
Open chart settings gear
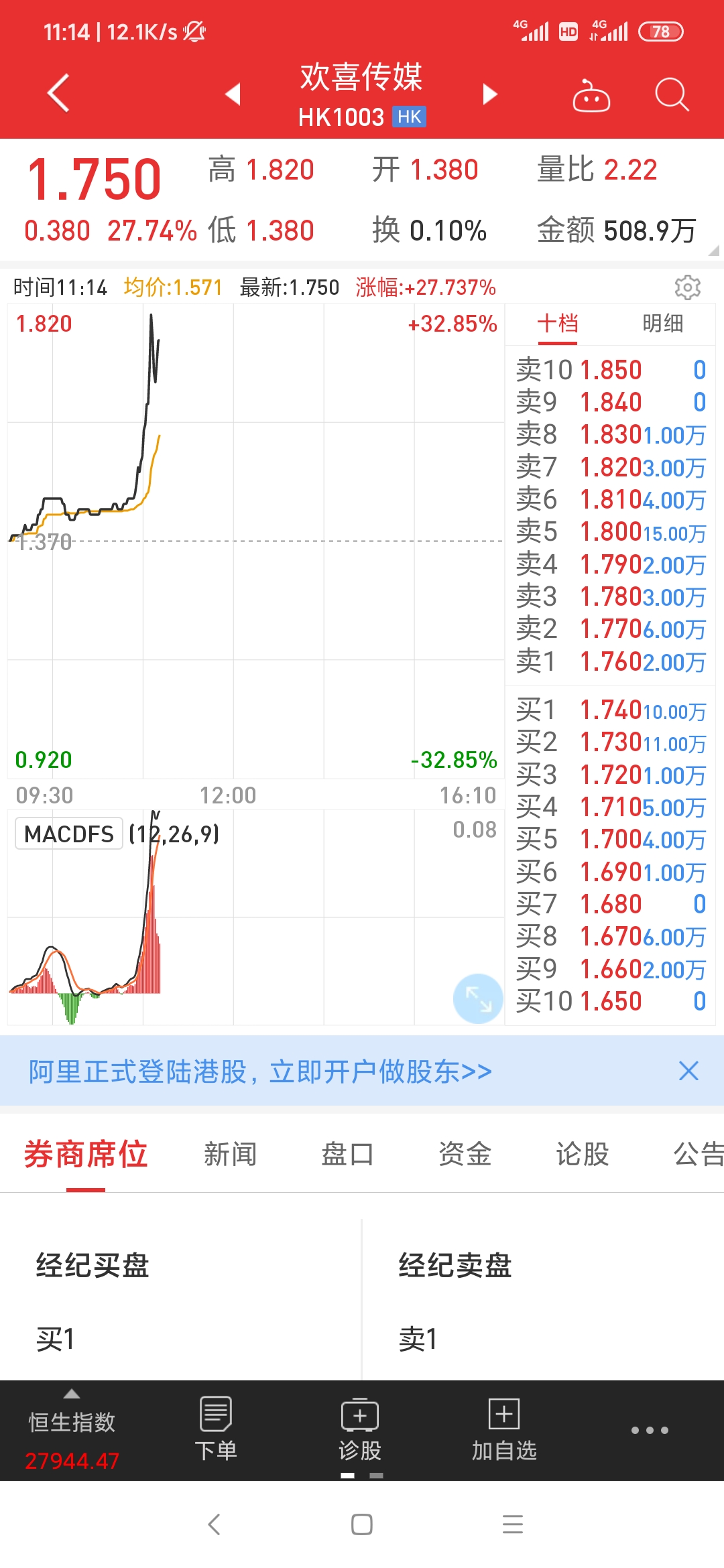pyautogui.click(x=687, y=287)
